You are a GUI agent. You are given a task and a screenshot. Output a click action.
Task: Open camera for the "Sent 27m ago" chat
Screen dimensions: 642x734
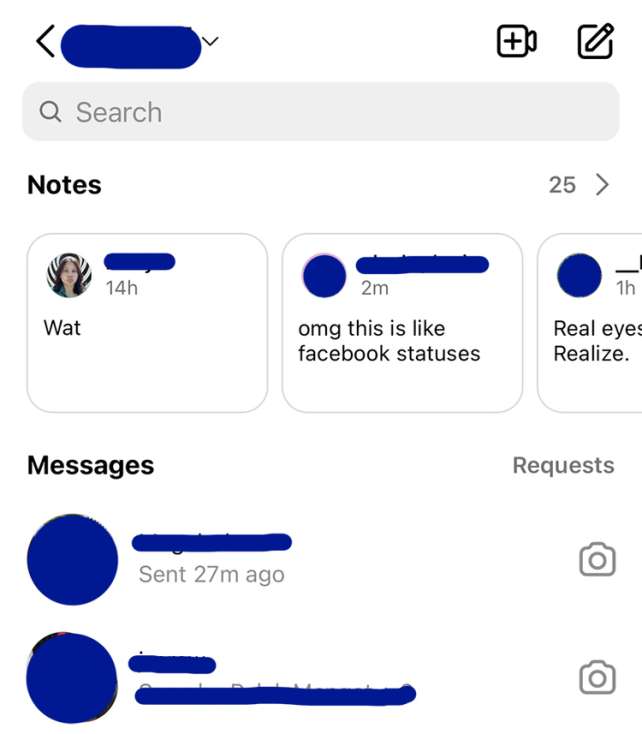[x=597, y=560]
